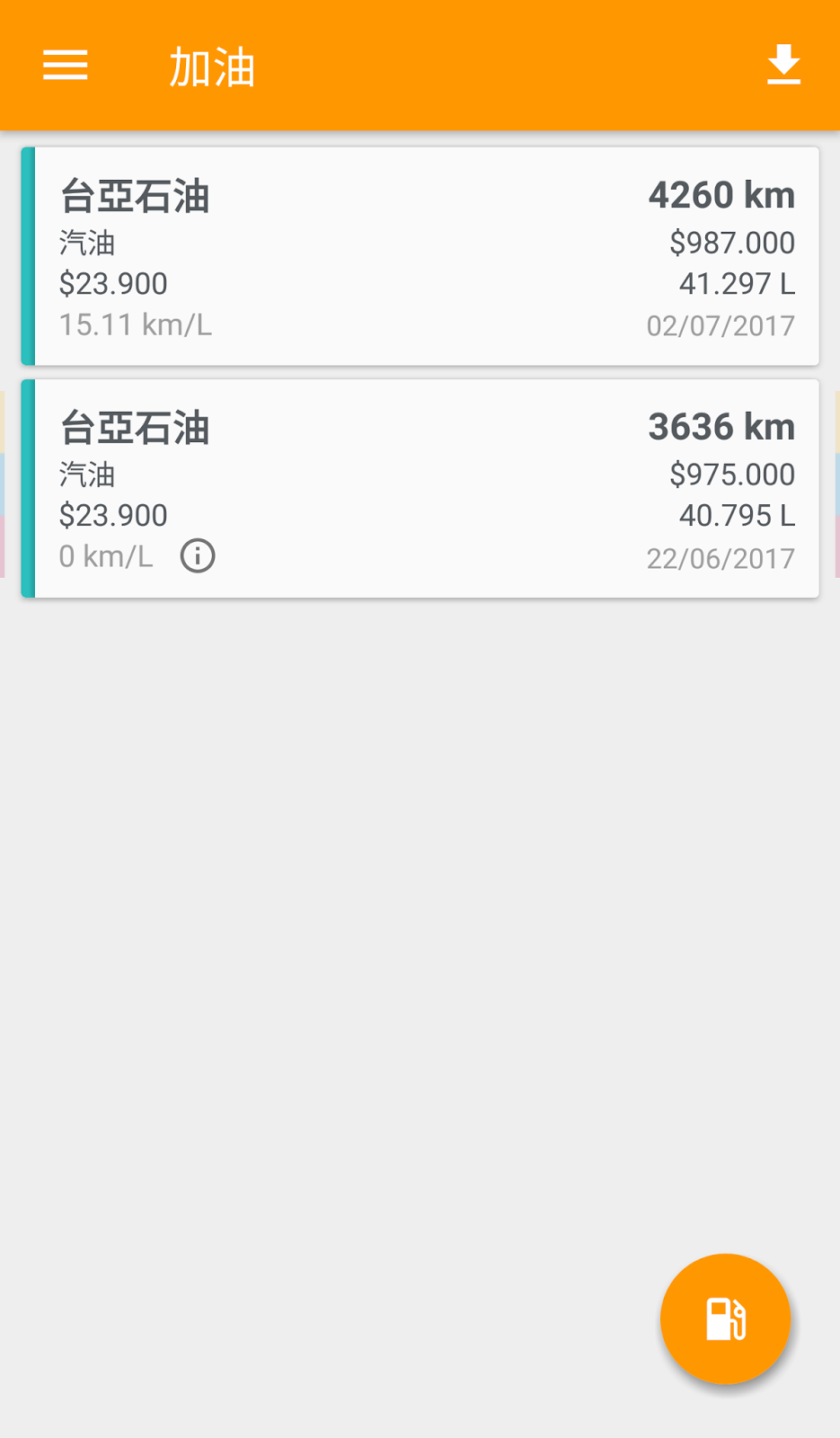The height and width of the screenshot is (1438, 840).
Task: Tap the download icon in app bar
Action: [x=783, y=66]
